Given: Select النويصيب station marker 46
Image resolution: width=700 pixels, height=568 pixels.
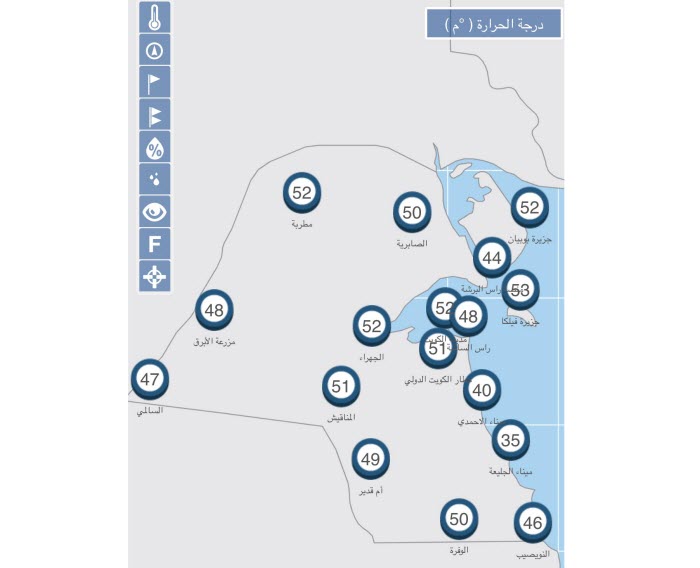Looking at the screenshot, I should point(532,522).
